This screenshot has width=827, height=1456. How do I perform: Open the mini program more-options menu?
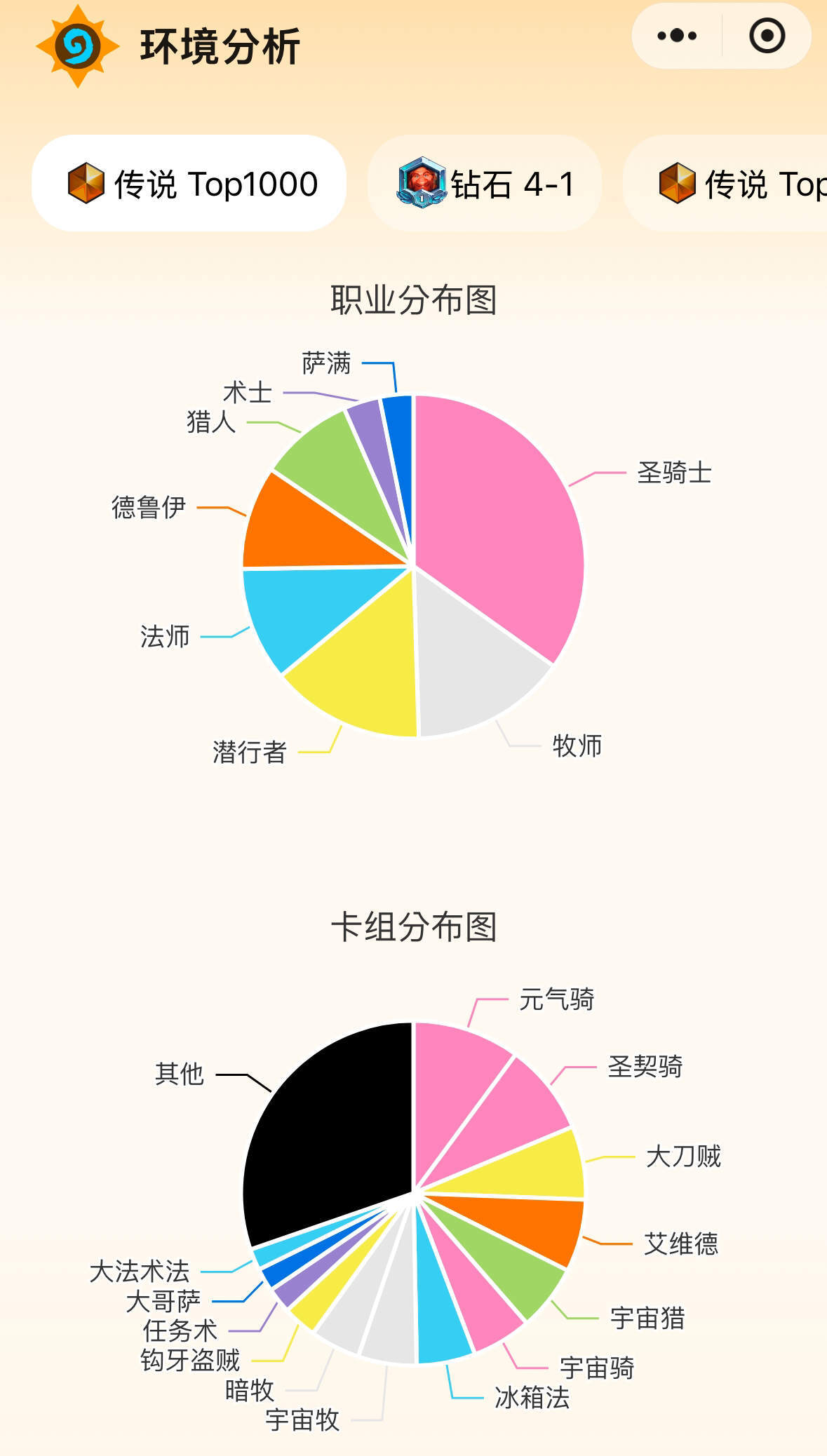click(677, 36)
